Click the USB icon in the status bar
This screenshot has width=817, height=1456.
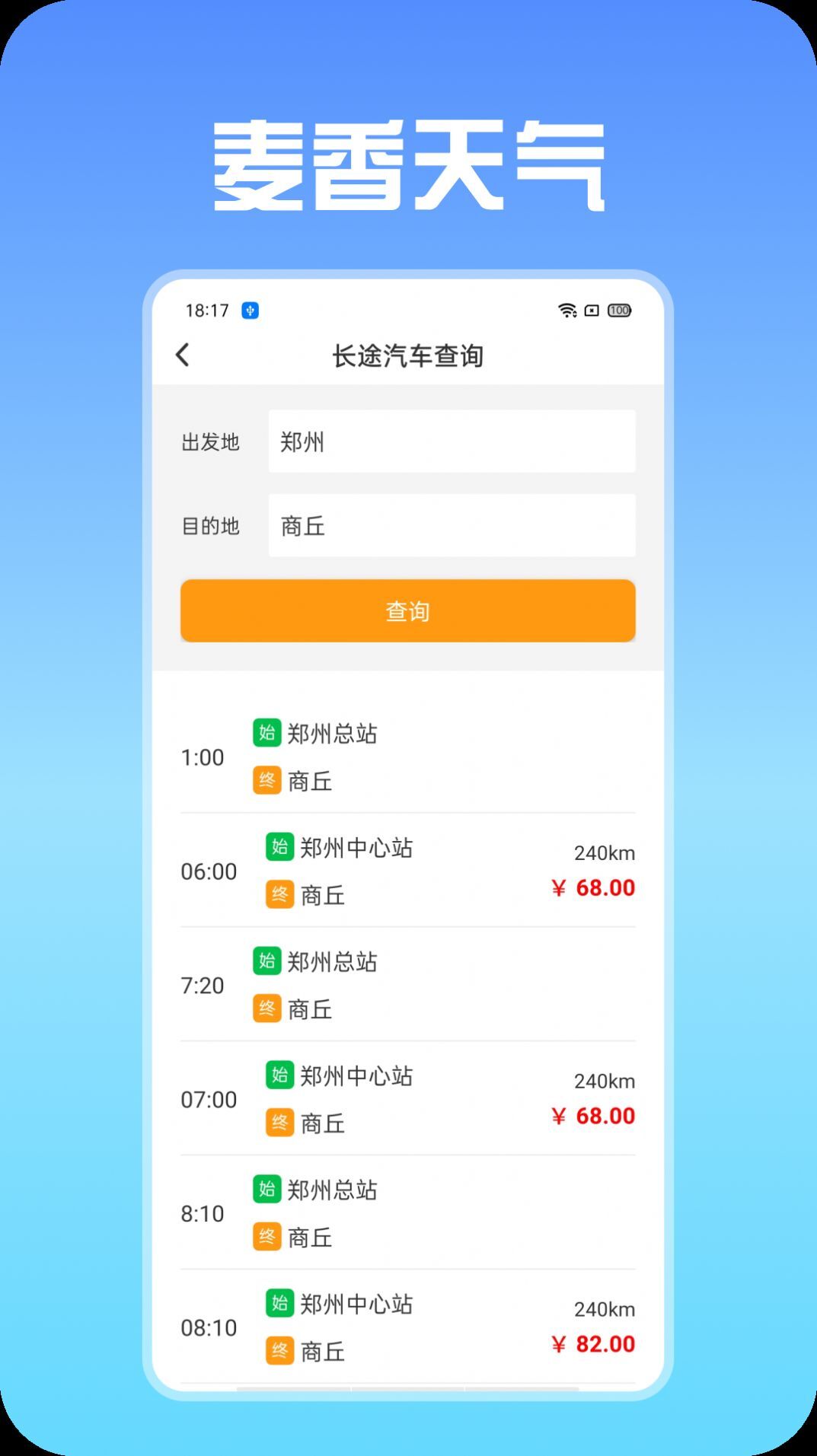click(x=248, y=310)
